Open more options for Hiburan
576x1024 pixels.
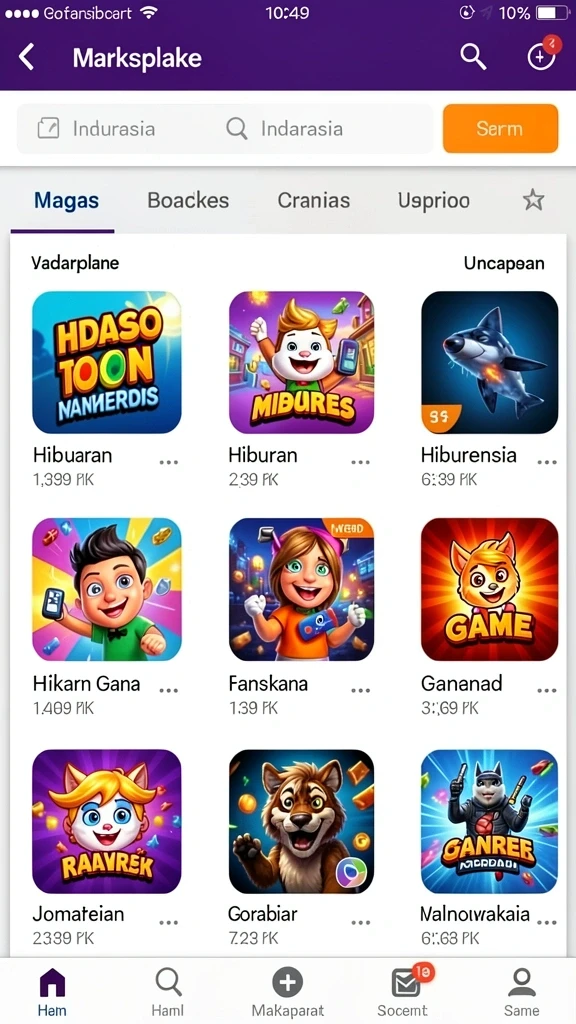click(x=360, y=462)
